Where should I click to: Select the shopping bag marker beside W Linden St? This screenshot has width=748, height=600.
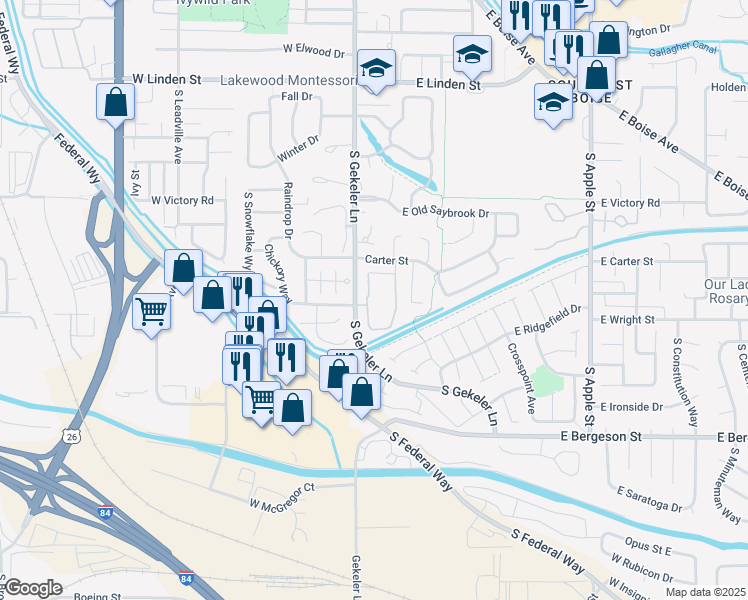115,104
